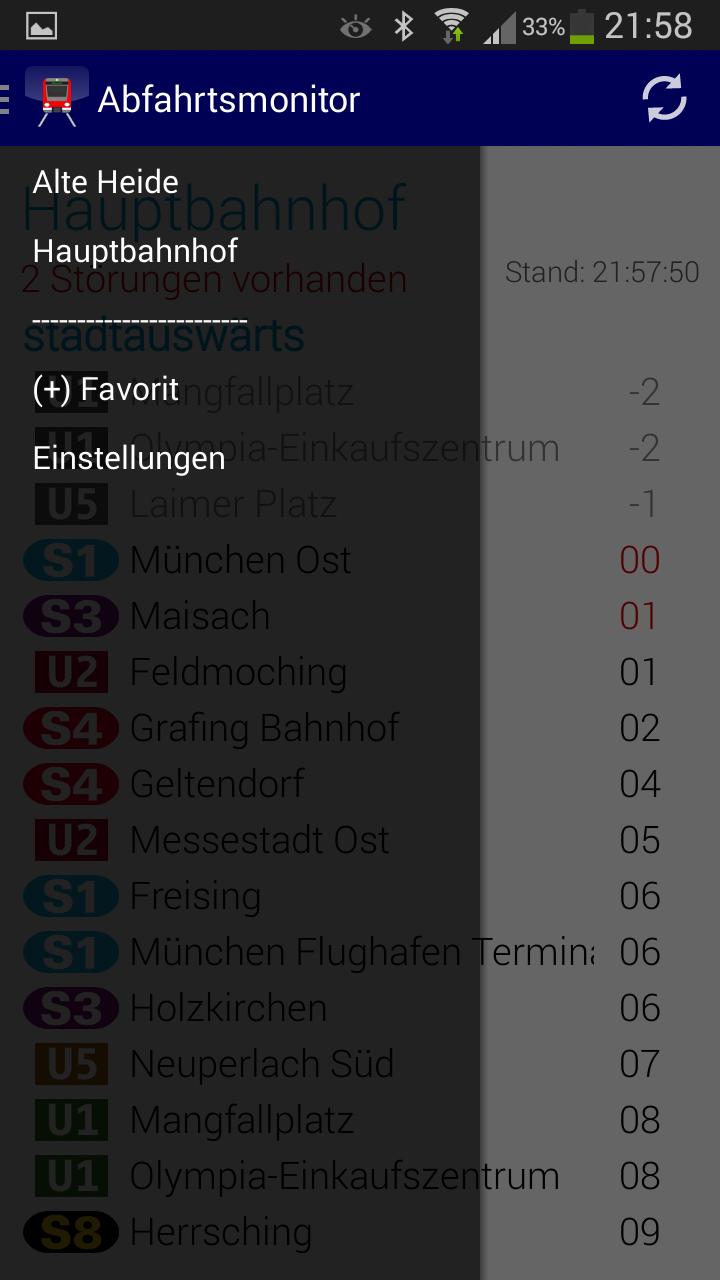The image size is (720, 1280).
Task: Select the U2 line badge beside Feldmoching
Action: coord(69,672)
